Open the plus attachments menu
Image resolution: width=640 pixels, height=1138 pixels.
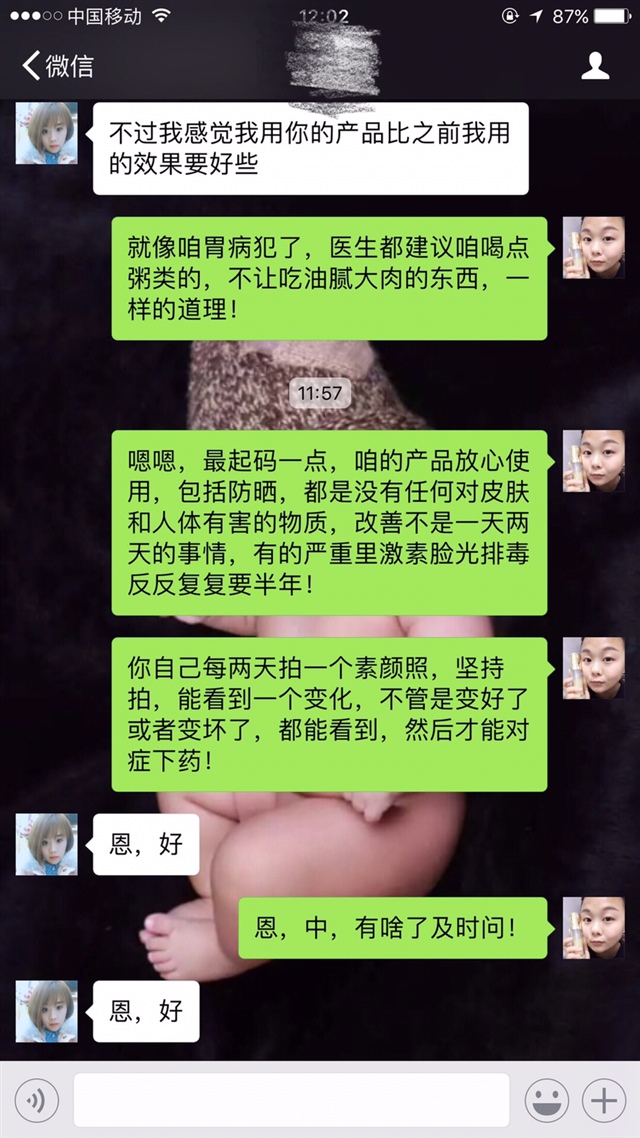pos(604,1101)
